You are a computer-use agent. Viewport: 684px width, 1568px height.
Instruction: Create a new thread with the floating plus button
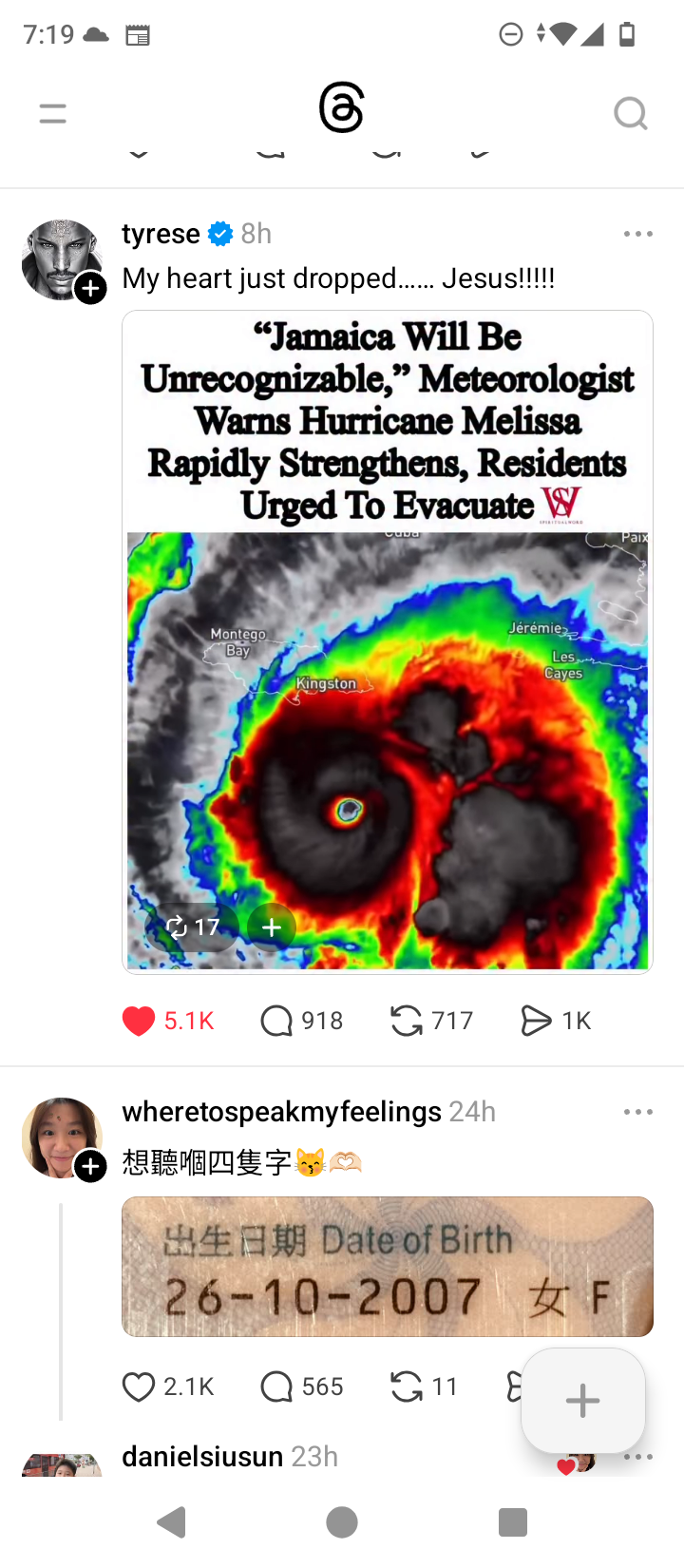pyautogui.click(x=582, y=1400)
